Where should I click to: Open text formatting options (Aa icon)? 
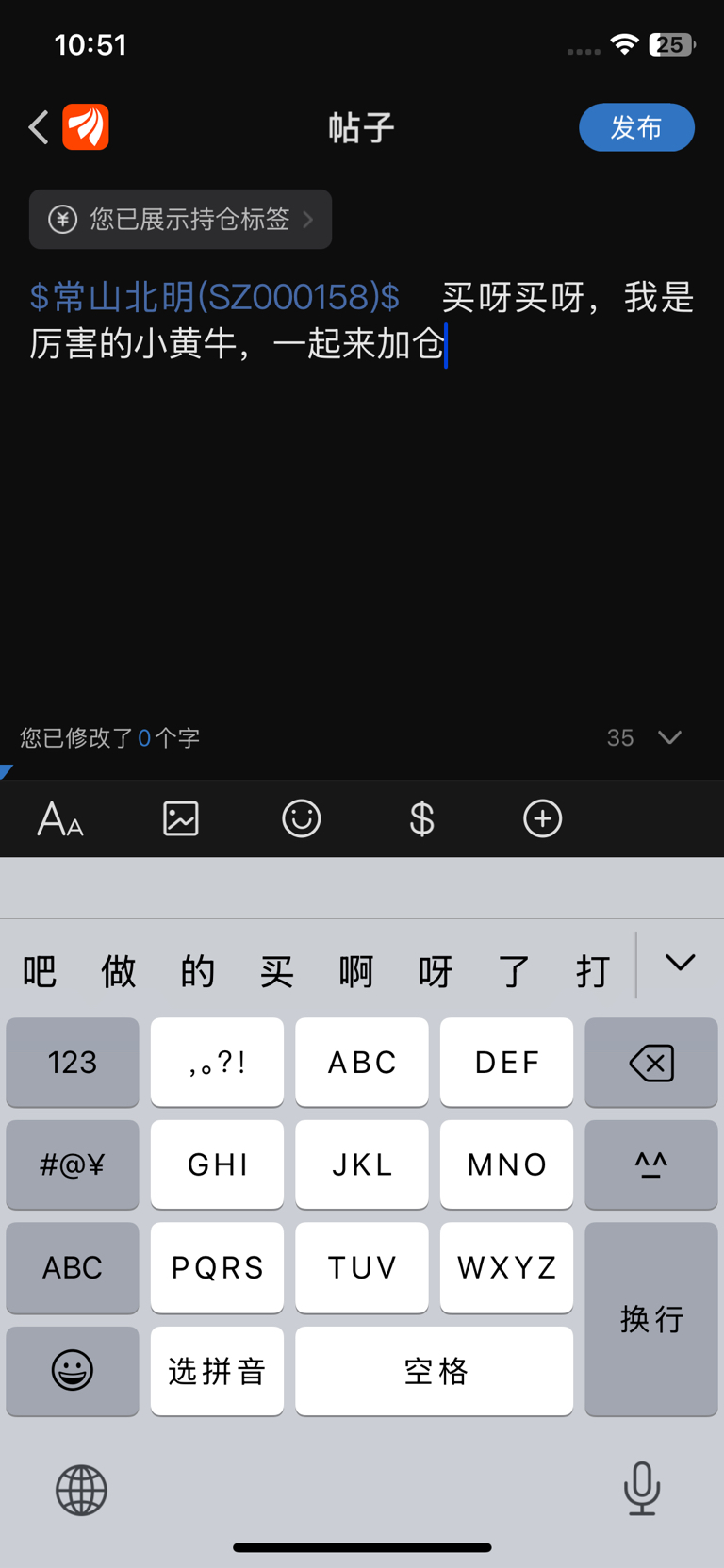(x=60, y=818)
